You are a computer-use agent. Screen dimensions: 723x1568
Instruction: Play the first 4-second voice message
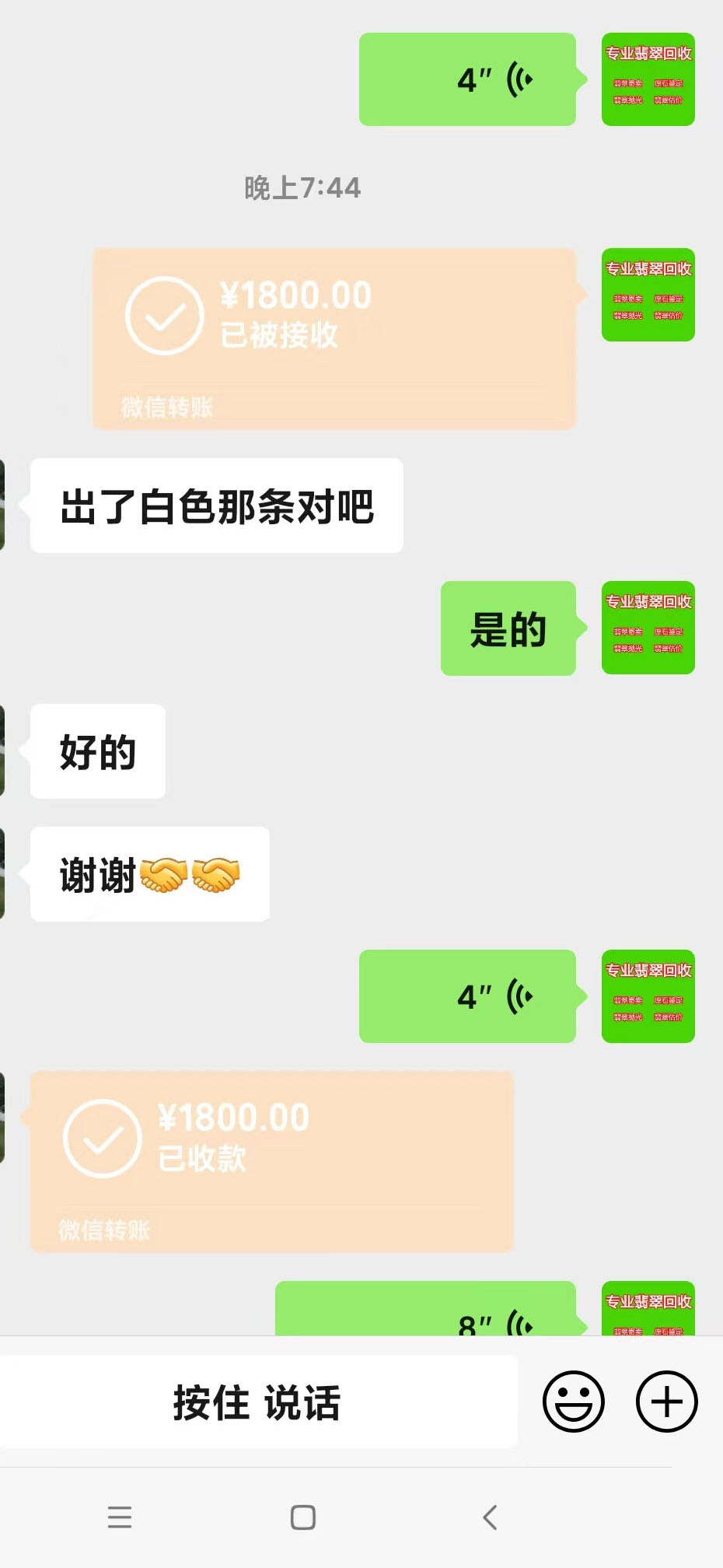click(x=467, y=79)
